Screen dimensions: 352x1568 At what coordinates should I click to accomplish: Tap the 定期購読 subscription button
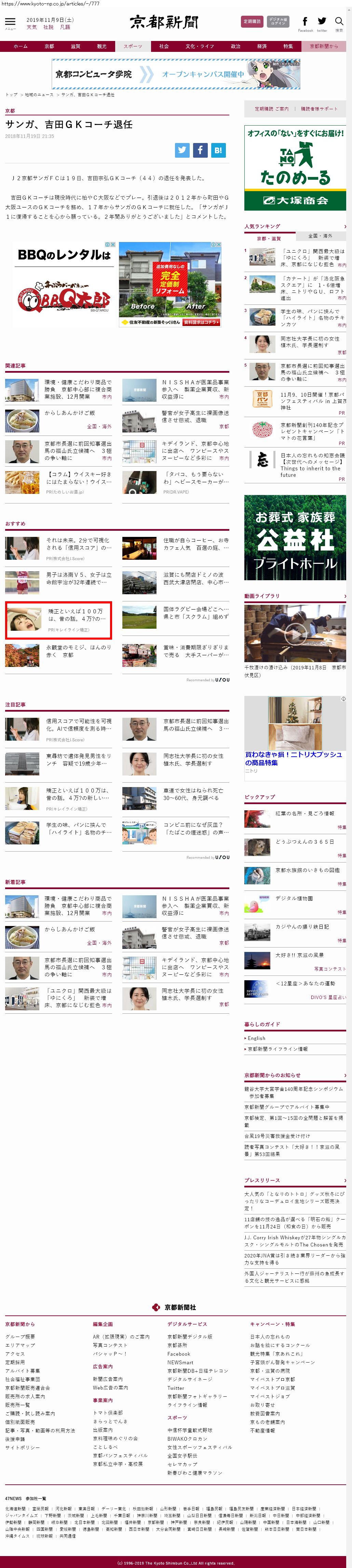coord(252,21)
